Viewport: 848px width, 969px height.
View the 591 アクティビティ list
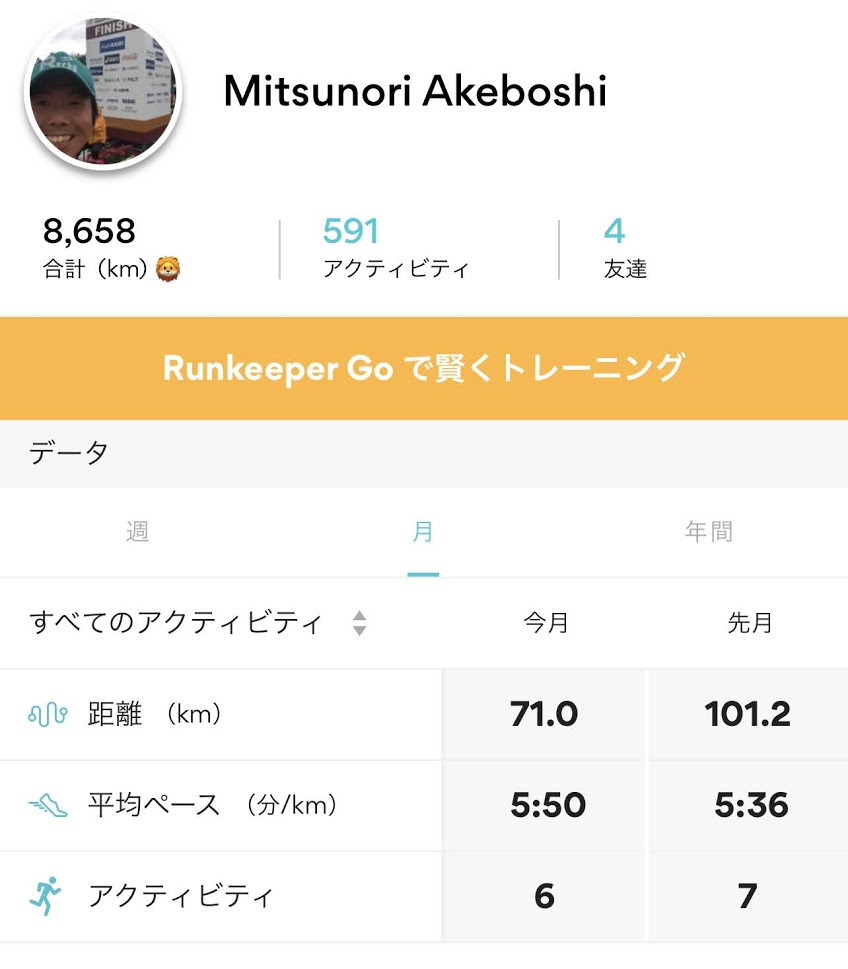395,247
